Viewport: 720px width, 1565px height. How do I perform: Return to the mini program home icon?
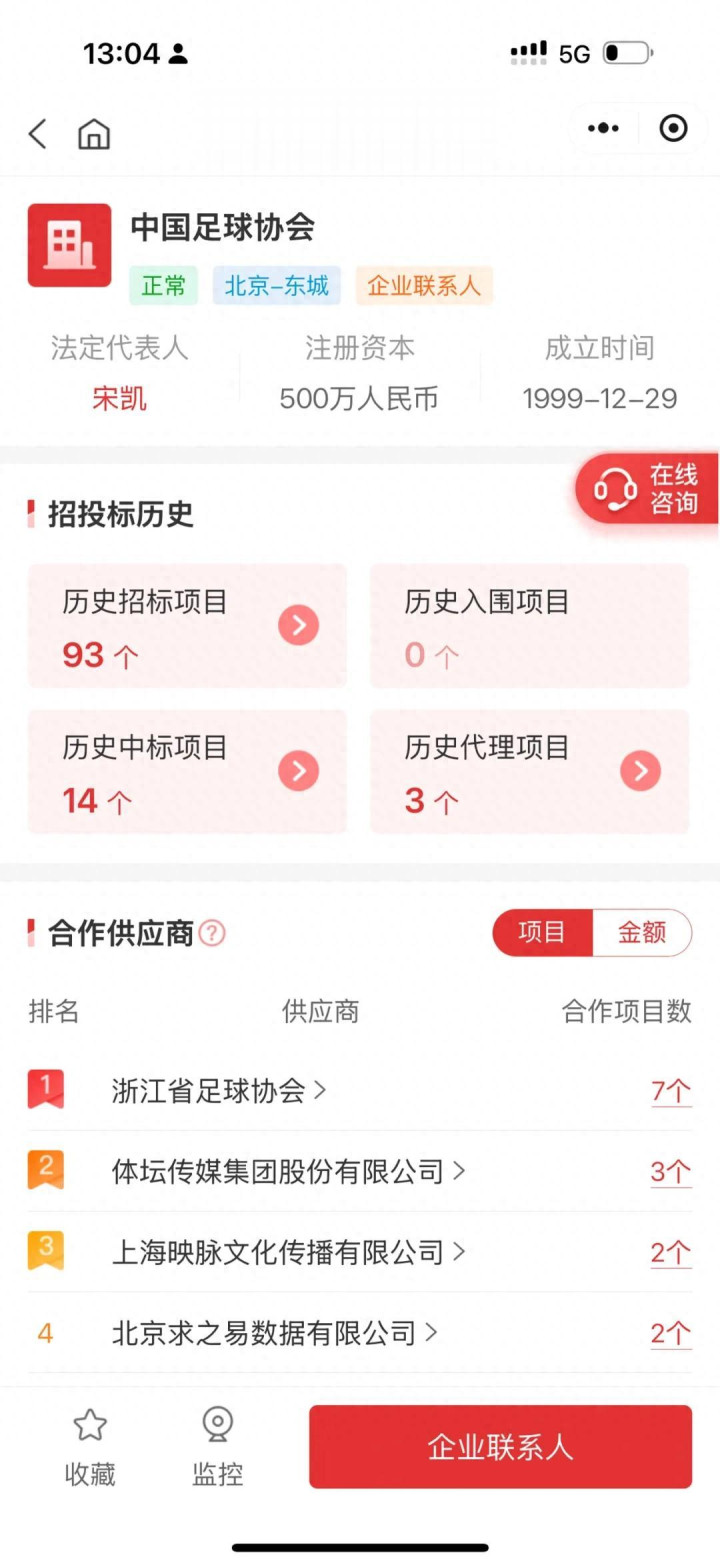point(94,133)
